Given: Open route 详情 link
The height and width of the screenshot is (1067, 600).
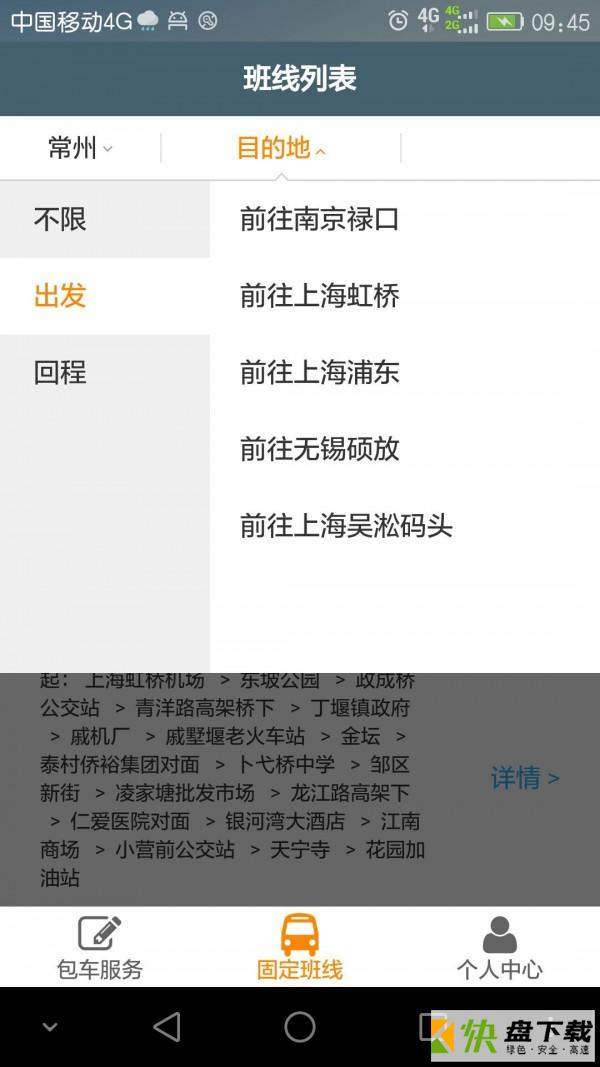Looking at the screenshot, I should pyautogui.click(x=524, y=777).
